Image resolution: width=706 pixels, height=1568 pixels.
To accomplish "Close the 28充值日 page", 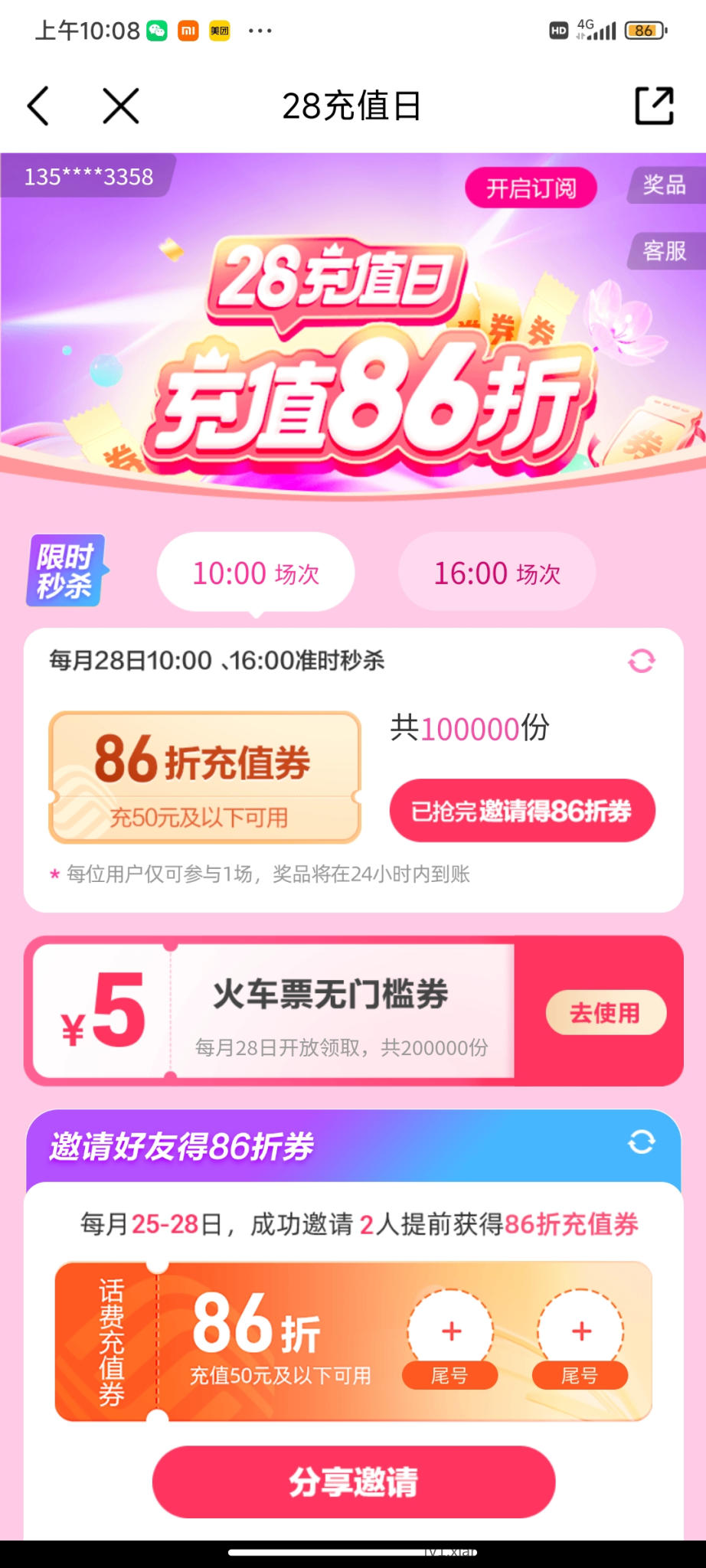I will 121,106.
